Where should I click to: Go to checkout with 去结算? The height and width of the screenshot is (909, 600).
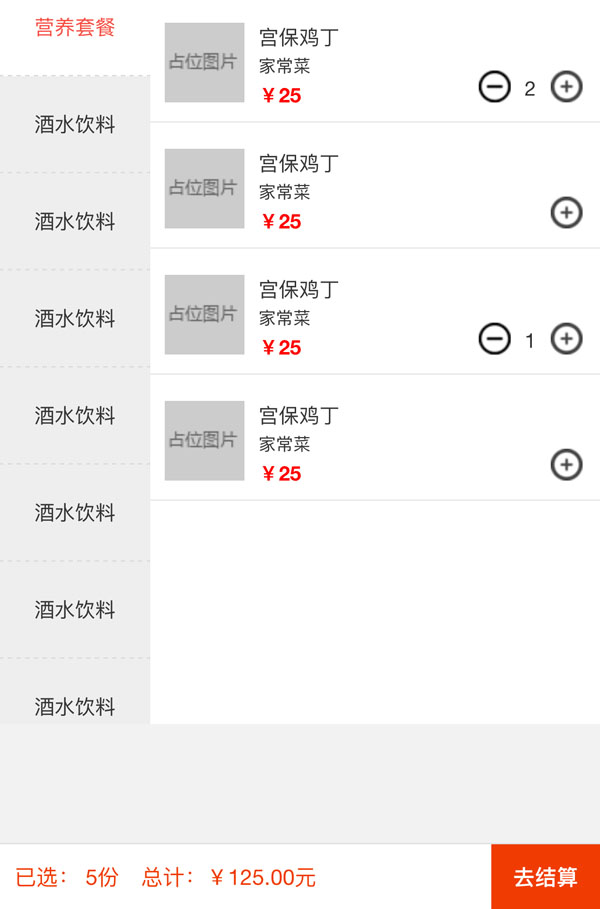coord(545,877)
